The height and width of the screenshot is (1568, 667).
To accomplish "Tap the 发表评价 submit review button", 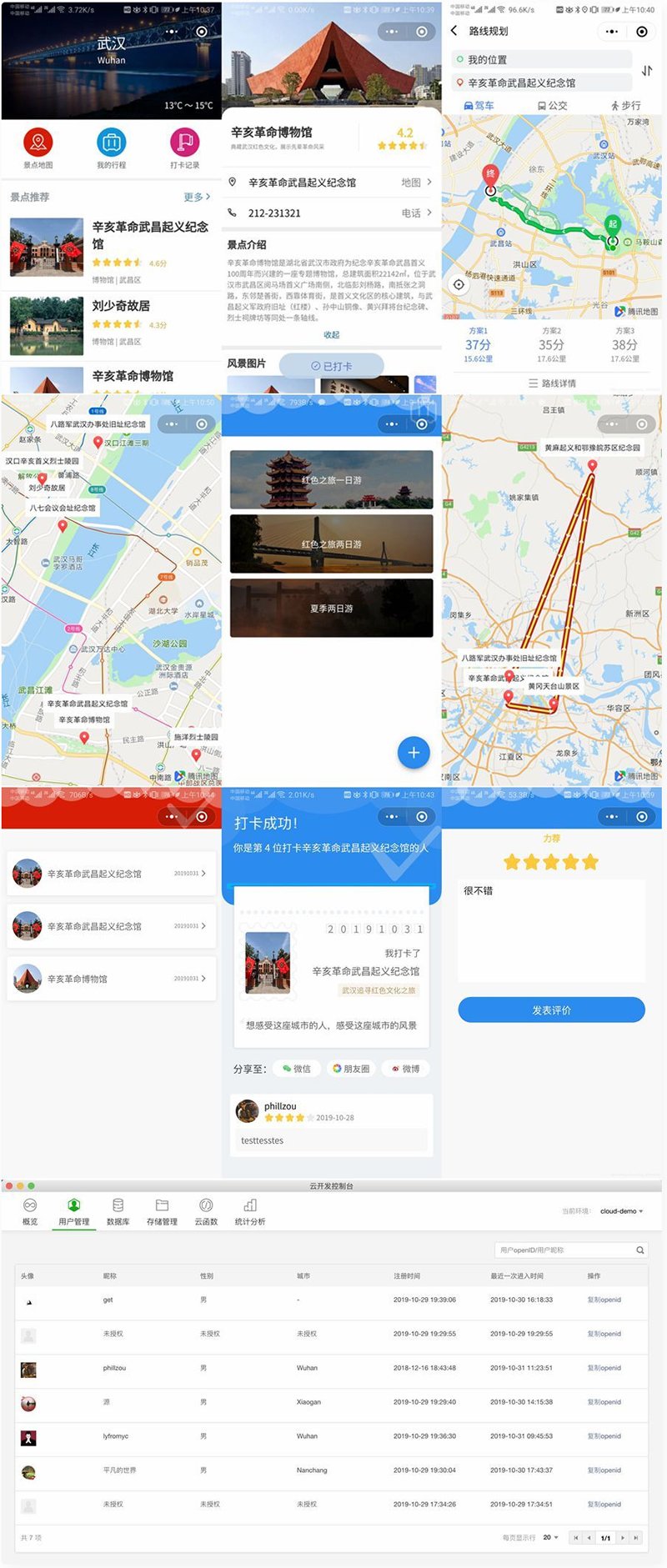I will pyautogui.click(x=551, y=1009).
